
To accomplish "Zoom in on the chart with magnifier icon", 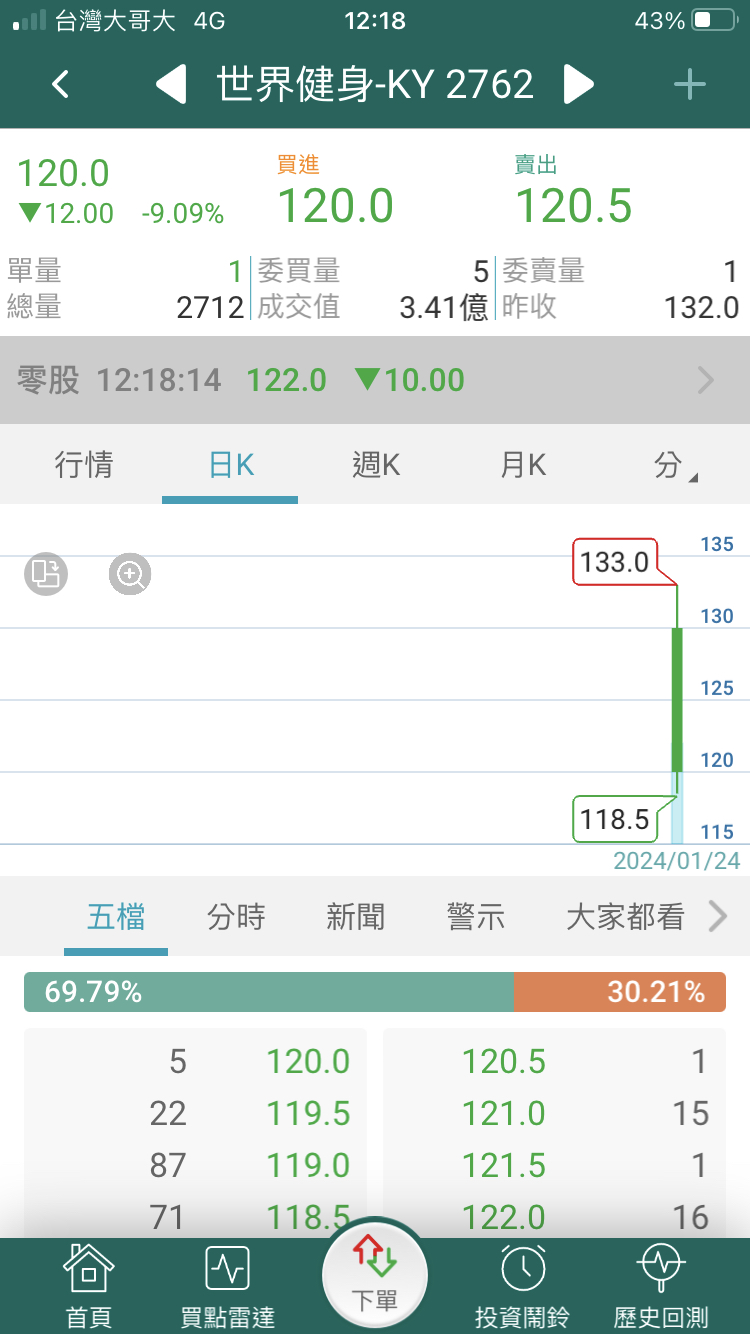I will coord(131,574).
